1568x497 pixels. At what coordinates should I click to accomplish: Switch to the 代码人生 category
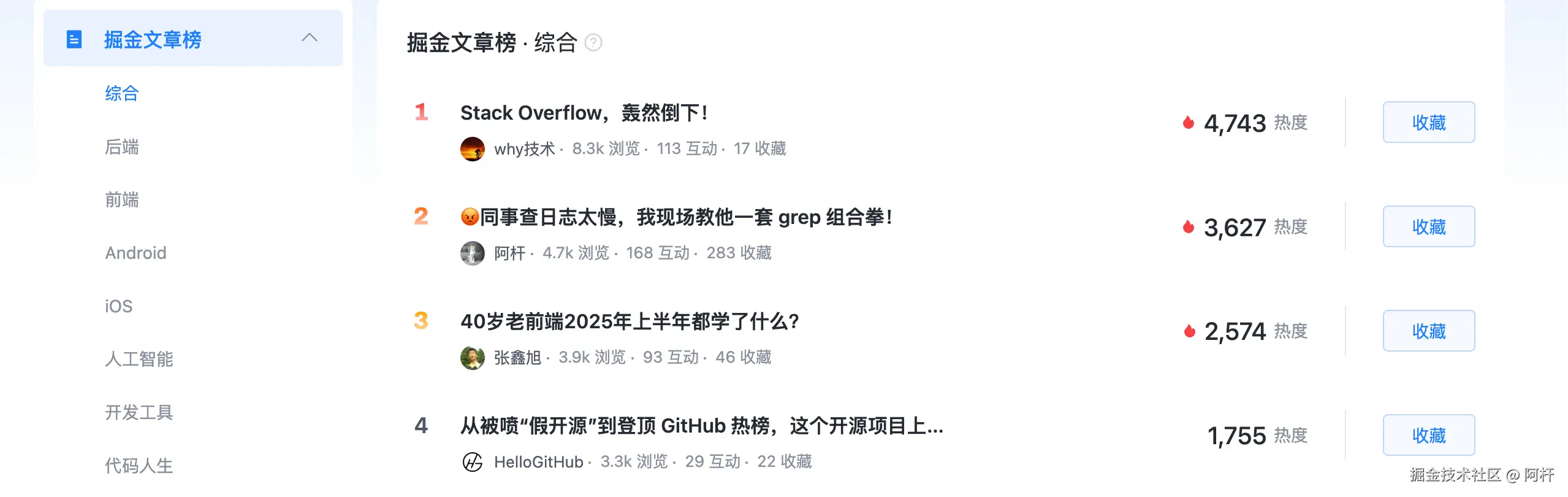tap(139, 465)
